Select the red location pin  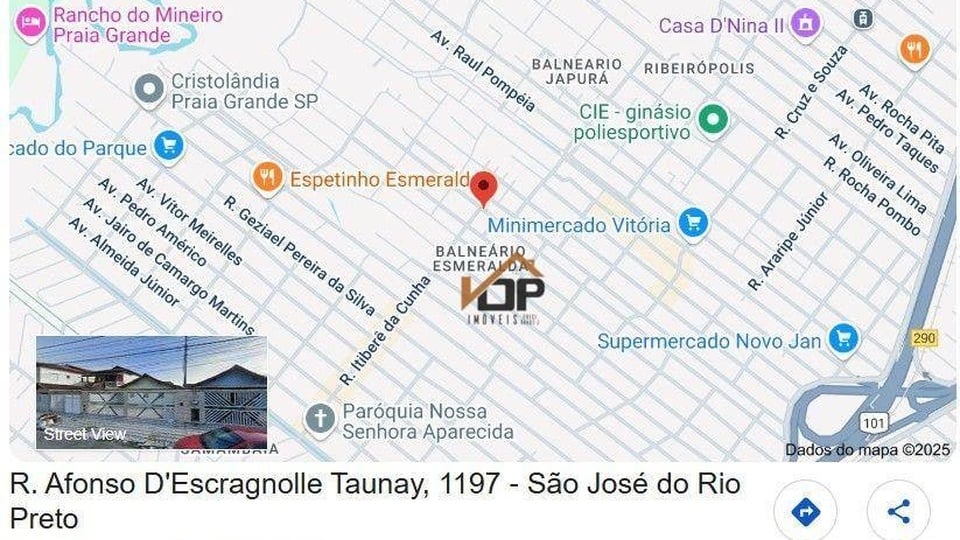pos(484,187)
